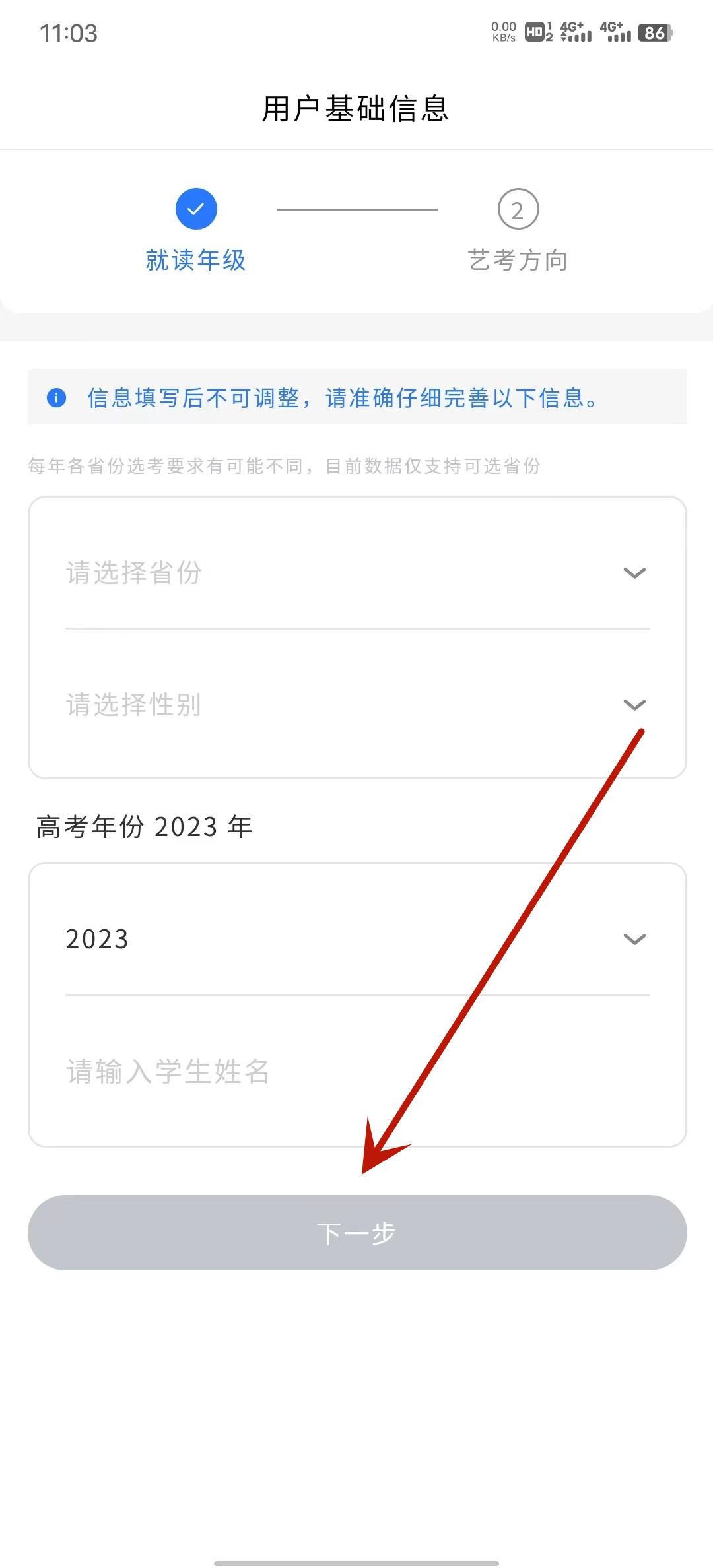Expand the 2023 exam year dropdown
713x1568 pixels.
pyautogui.click(x=356, y=939)
